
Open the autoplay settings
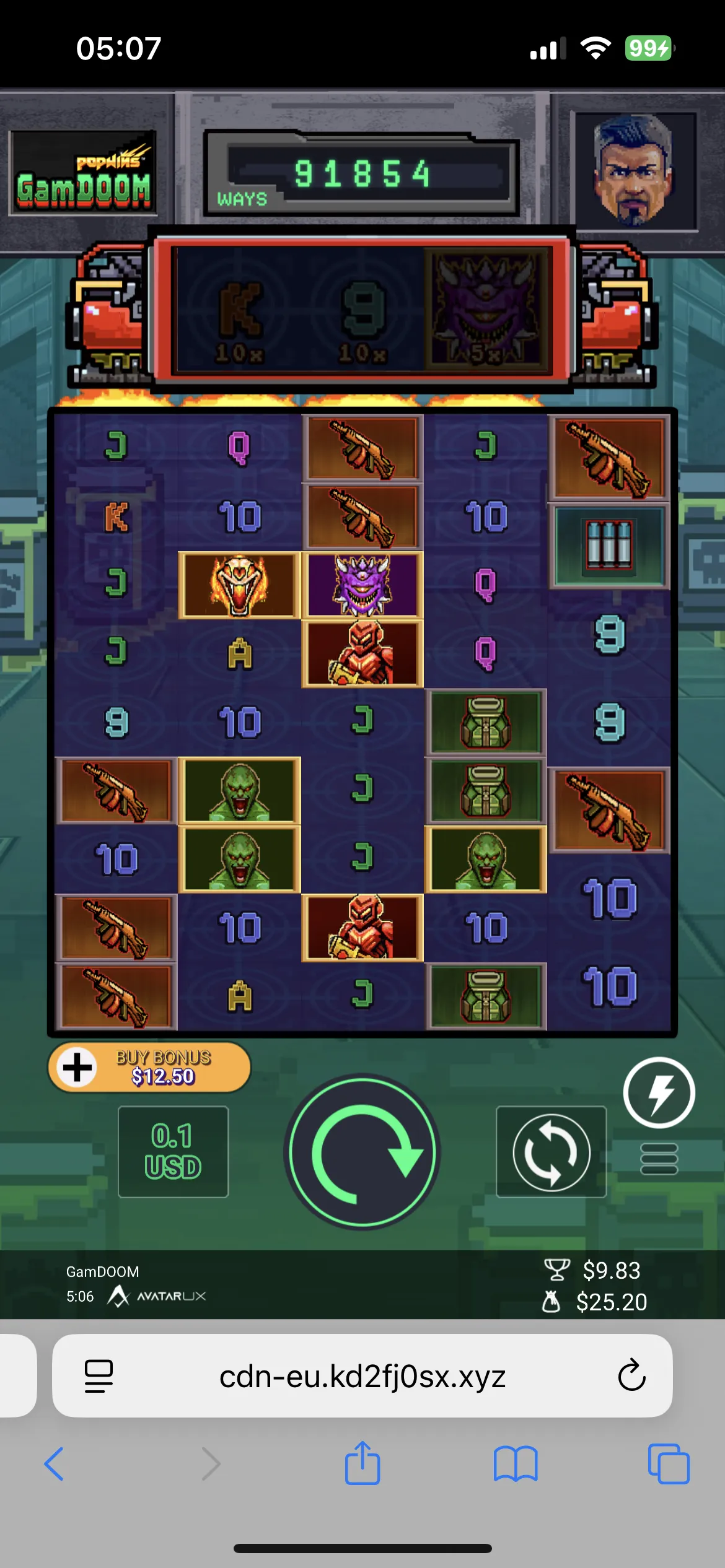tap(551, 1152)
